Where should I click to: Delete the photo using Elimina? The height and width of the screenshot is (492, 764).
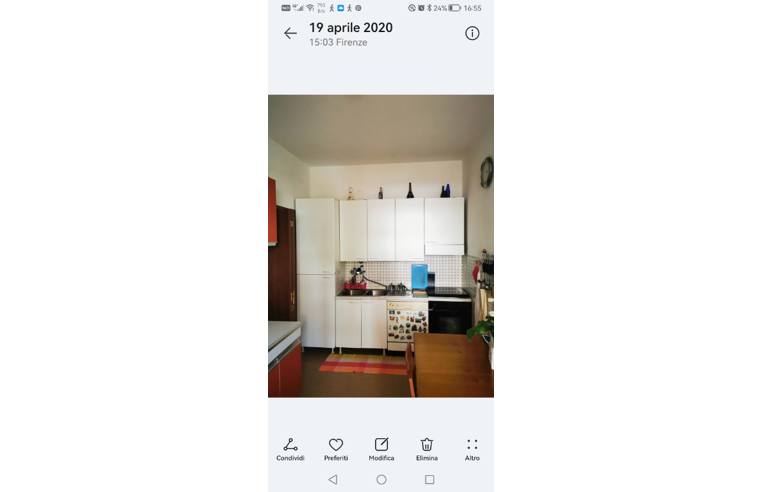tap(427, 448)
